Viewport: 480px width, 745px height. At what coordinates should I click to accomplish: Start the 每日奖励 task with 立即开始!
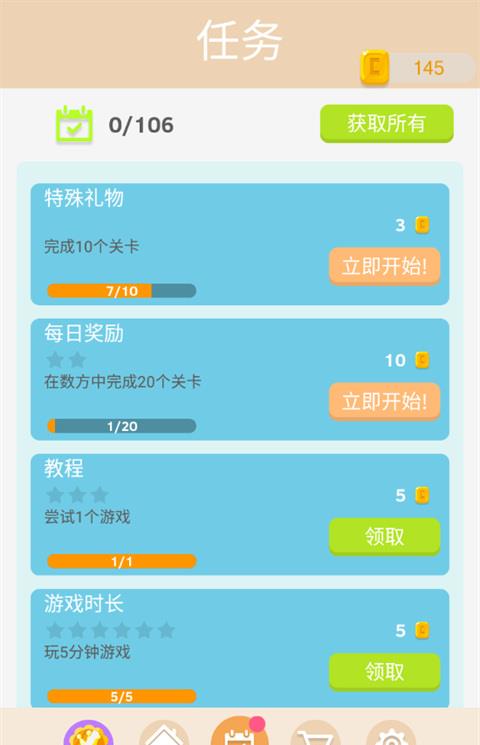point(384,401)
